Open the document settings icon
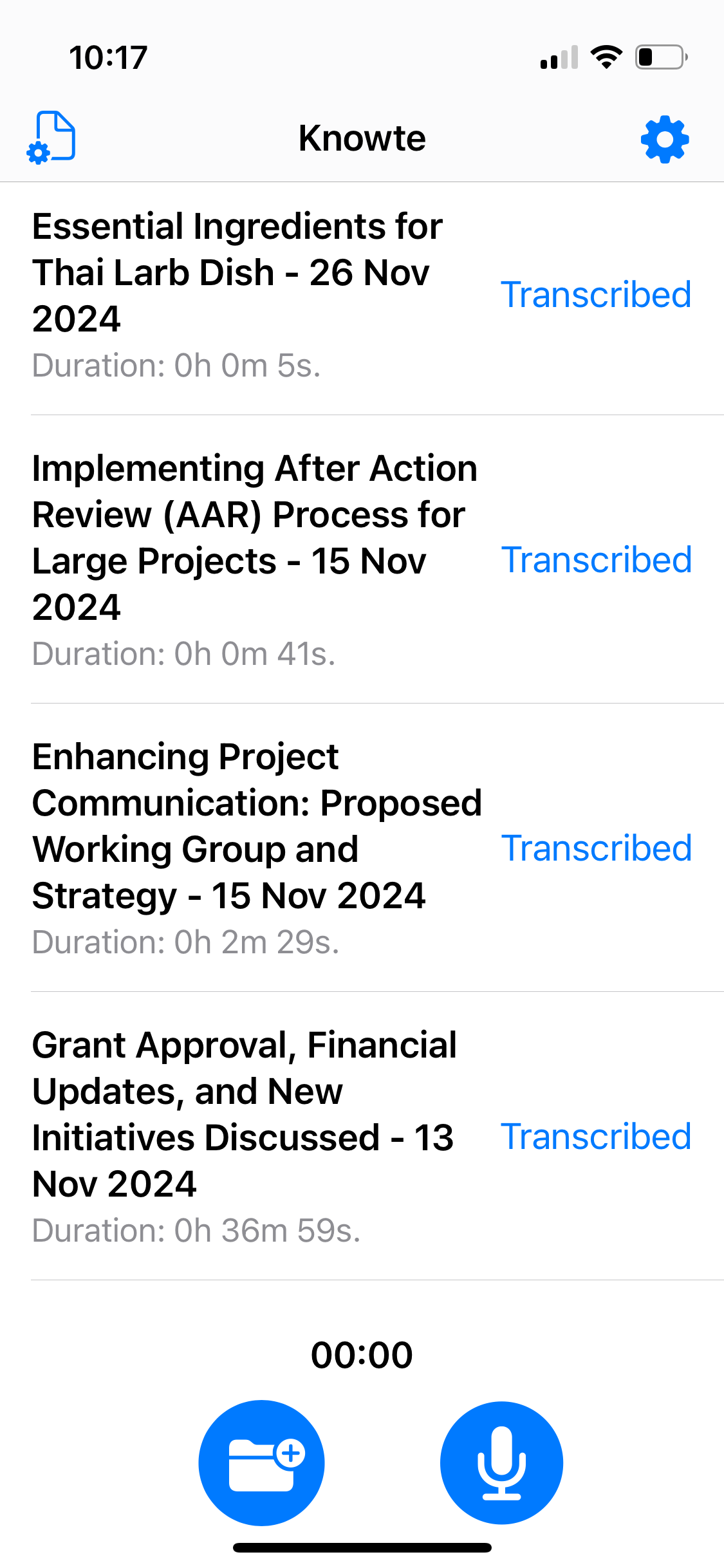This screenshot has width=724, height=1568. click(x=51, y=137)
